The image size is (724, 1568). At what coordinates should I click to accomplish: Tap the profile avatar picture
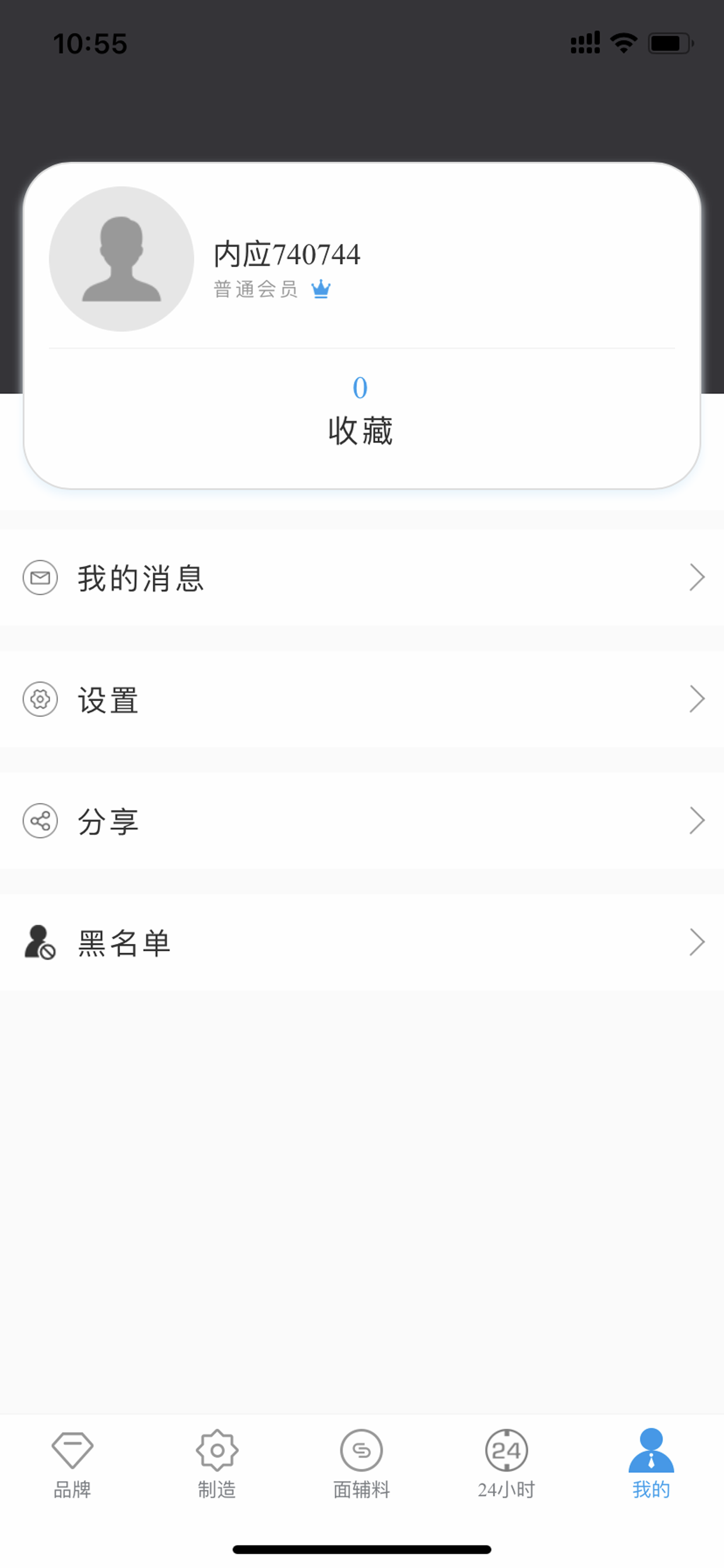point(121,258)
